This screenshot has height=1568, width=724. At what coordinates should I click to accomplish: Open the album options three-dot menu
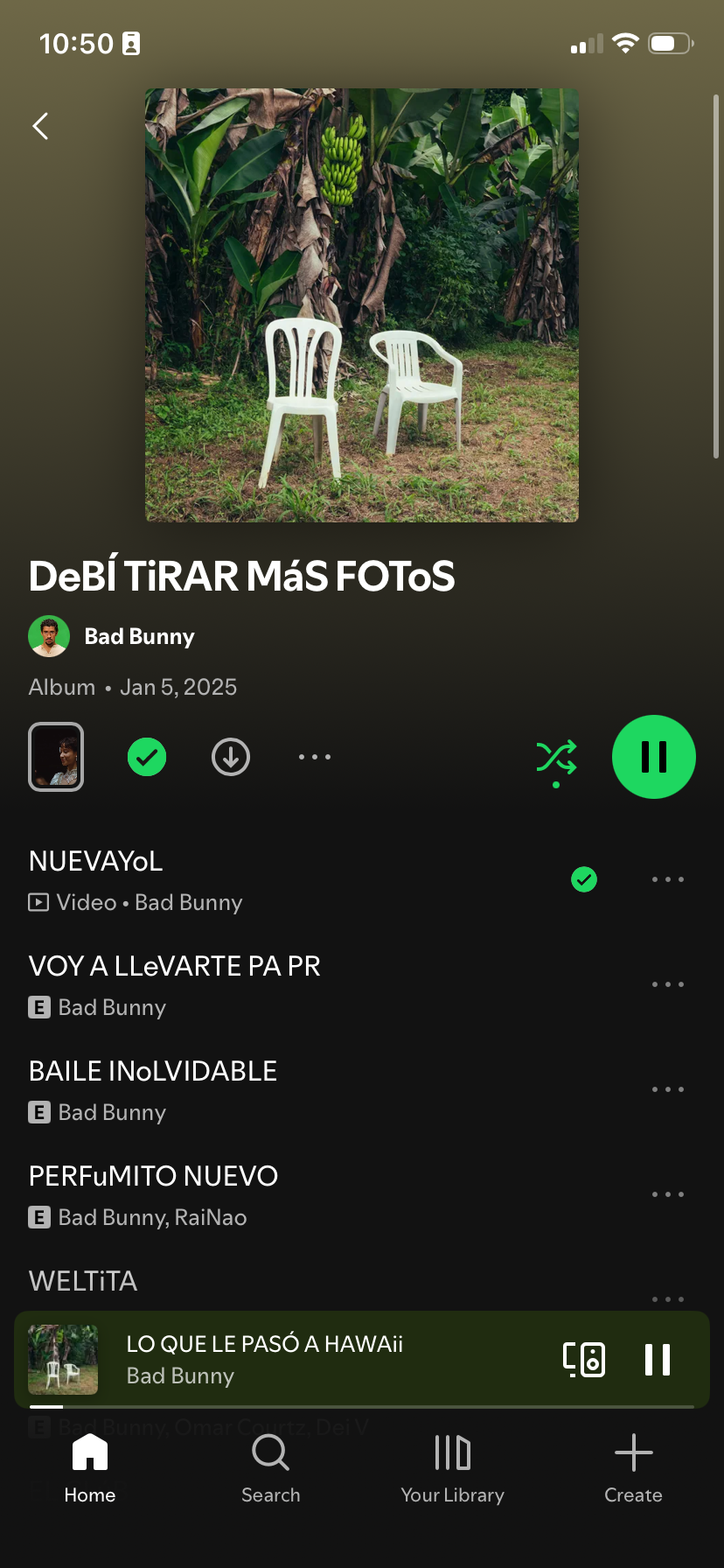point(314,756)
